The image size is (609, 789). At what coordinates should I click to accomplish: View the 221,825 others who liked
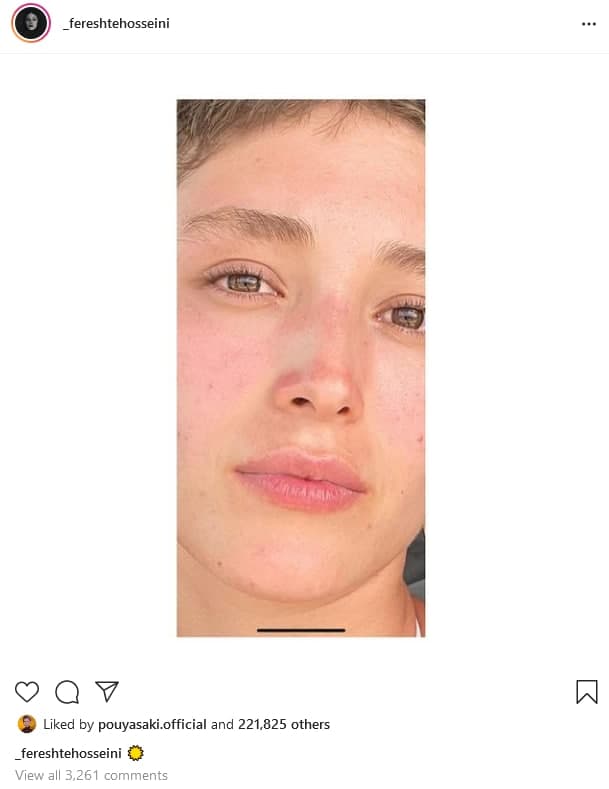click(283, 724)
